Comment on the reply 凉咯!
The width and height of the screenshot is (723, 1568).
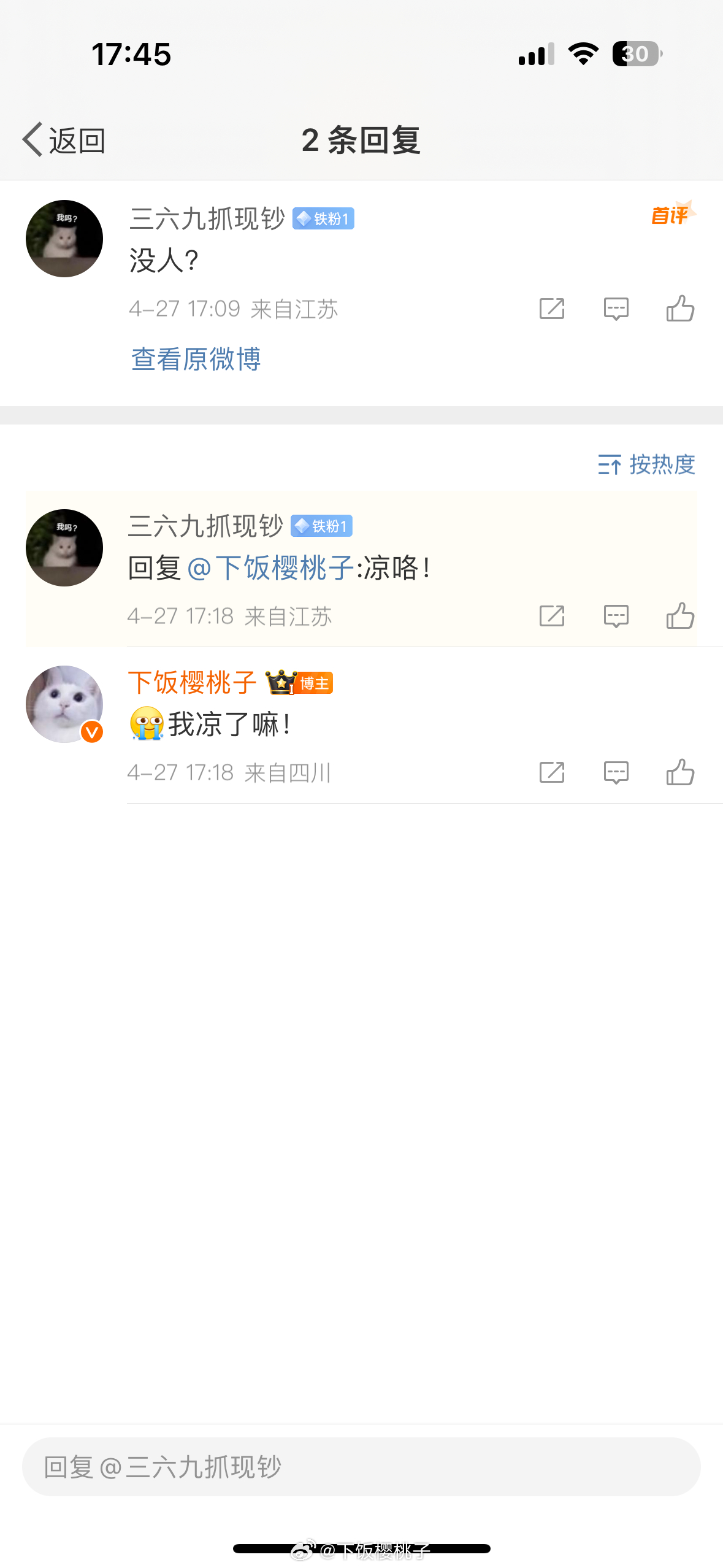click(x=616, y=616)
